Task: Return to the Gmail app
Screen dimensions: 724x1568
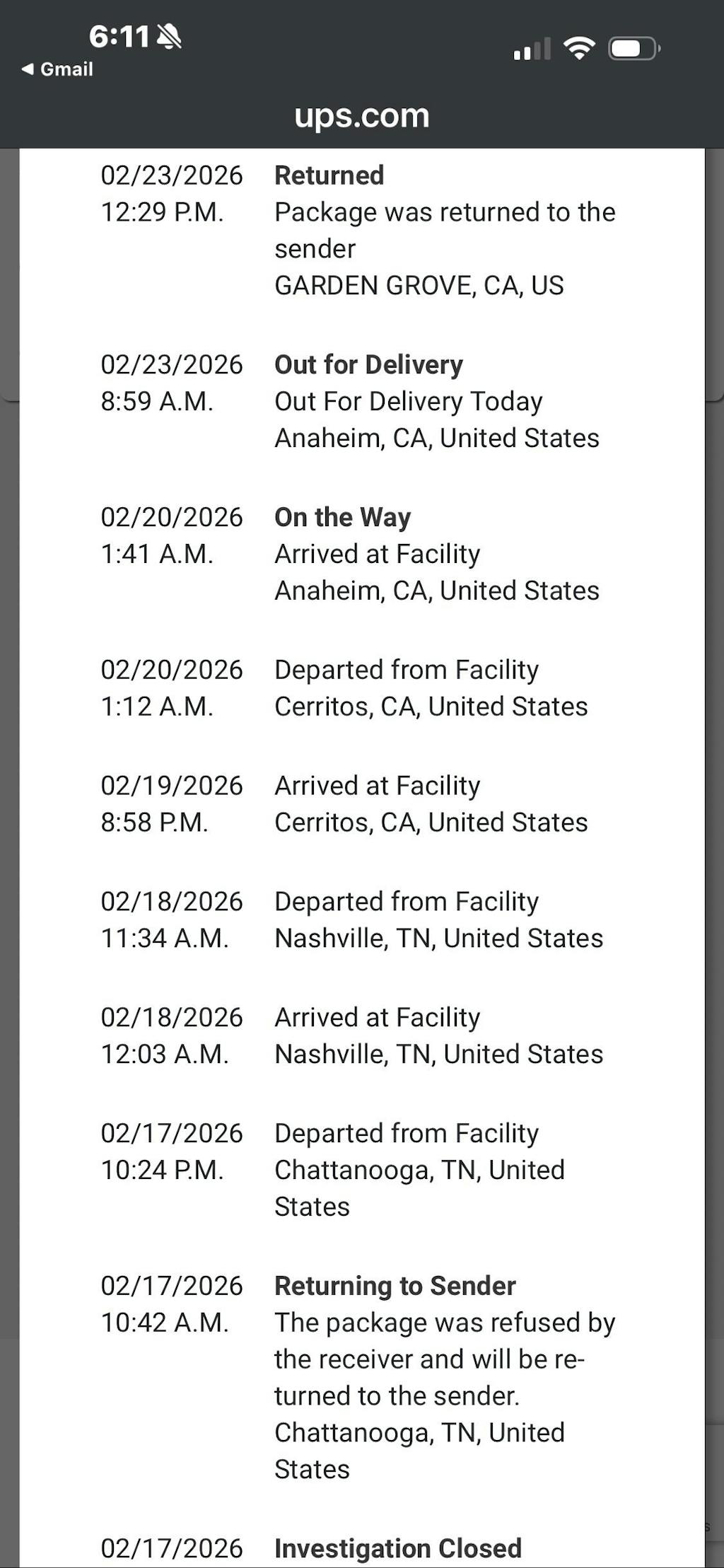Action: coord(58,69)
